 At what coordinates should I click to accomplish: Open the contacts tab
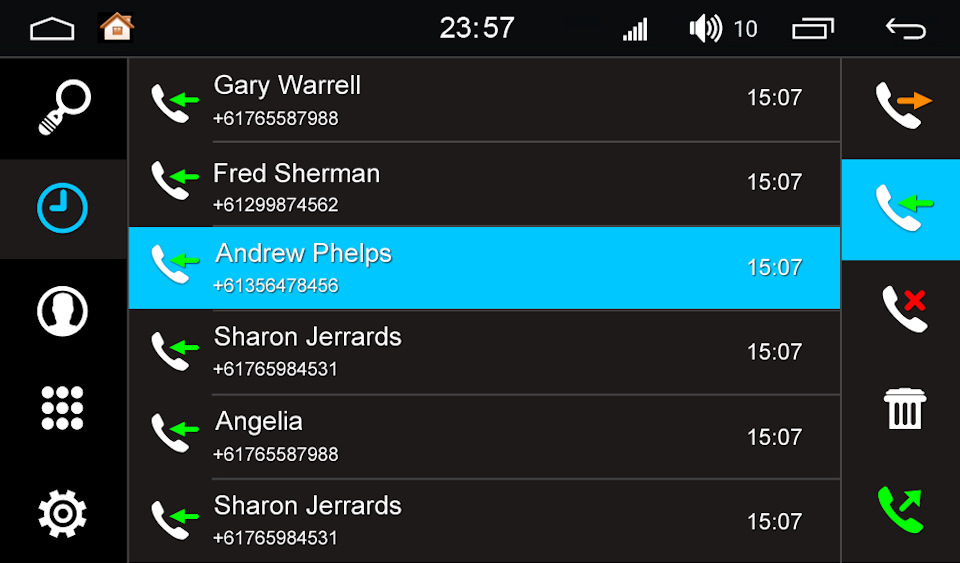pos(63,311)
